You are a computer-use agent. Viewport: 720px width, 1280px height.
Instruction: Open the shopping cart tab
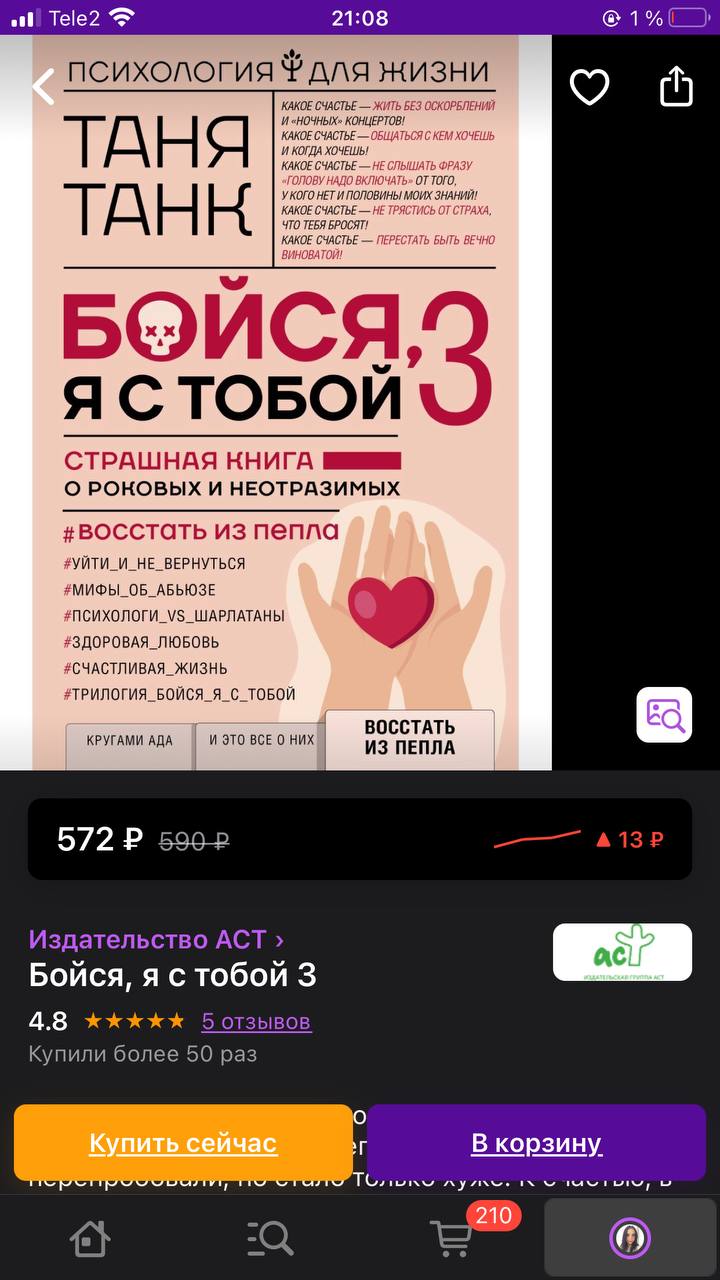(451, 1239)
